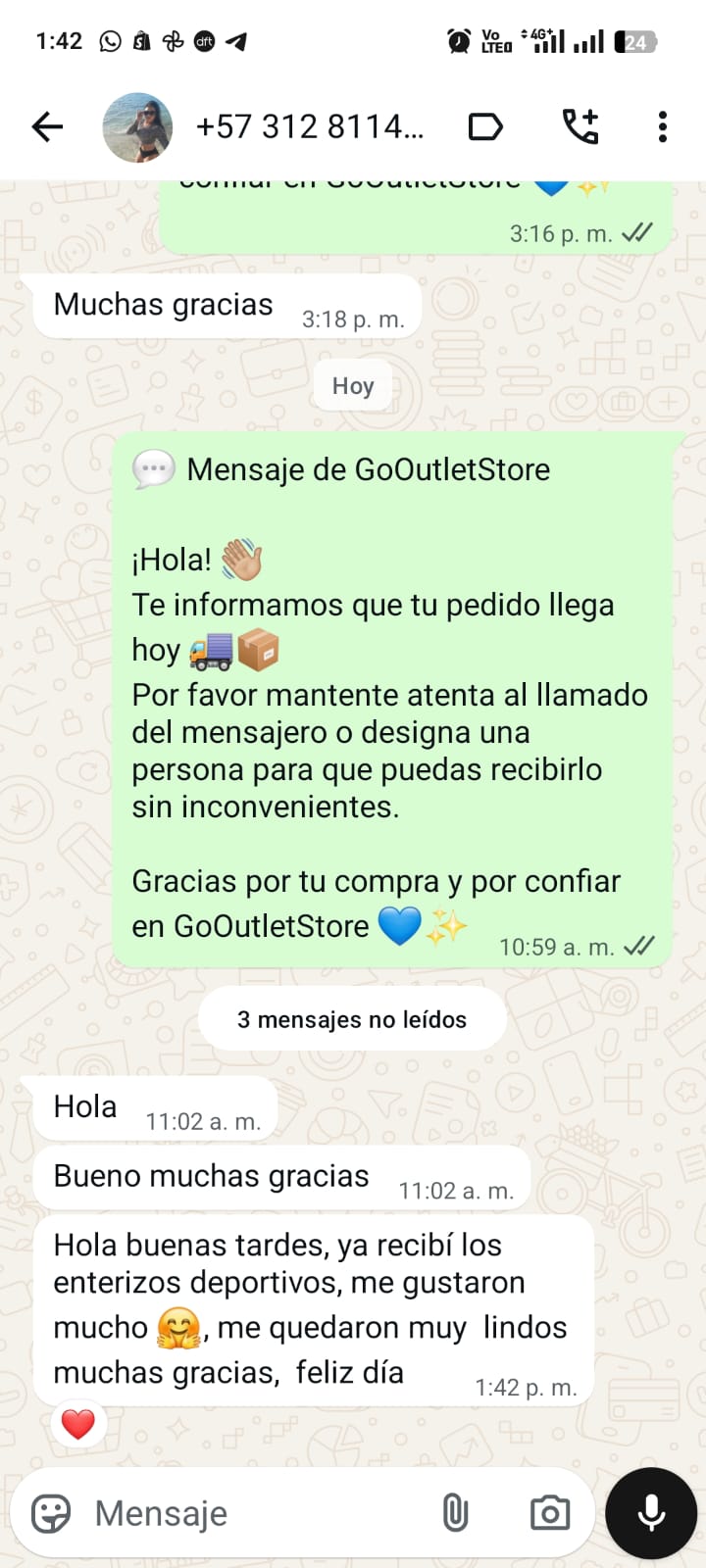Image resolution: width=706 pixels, height=1568 pixels.
Task: Open the three-dot overflow menu
Action: pos(663,127)
